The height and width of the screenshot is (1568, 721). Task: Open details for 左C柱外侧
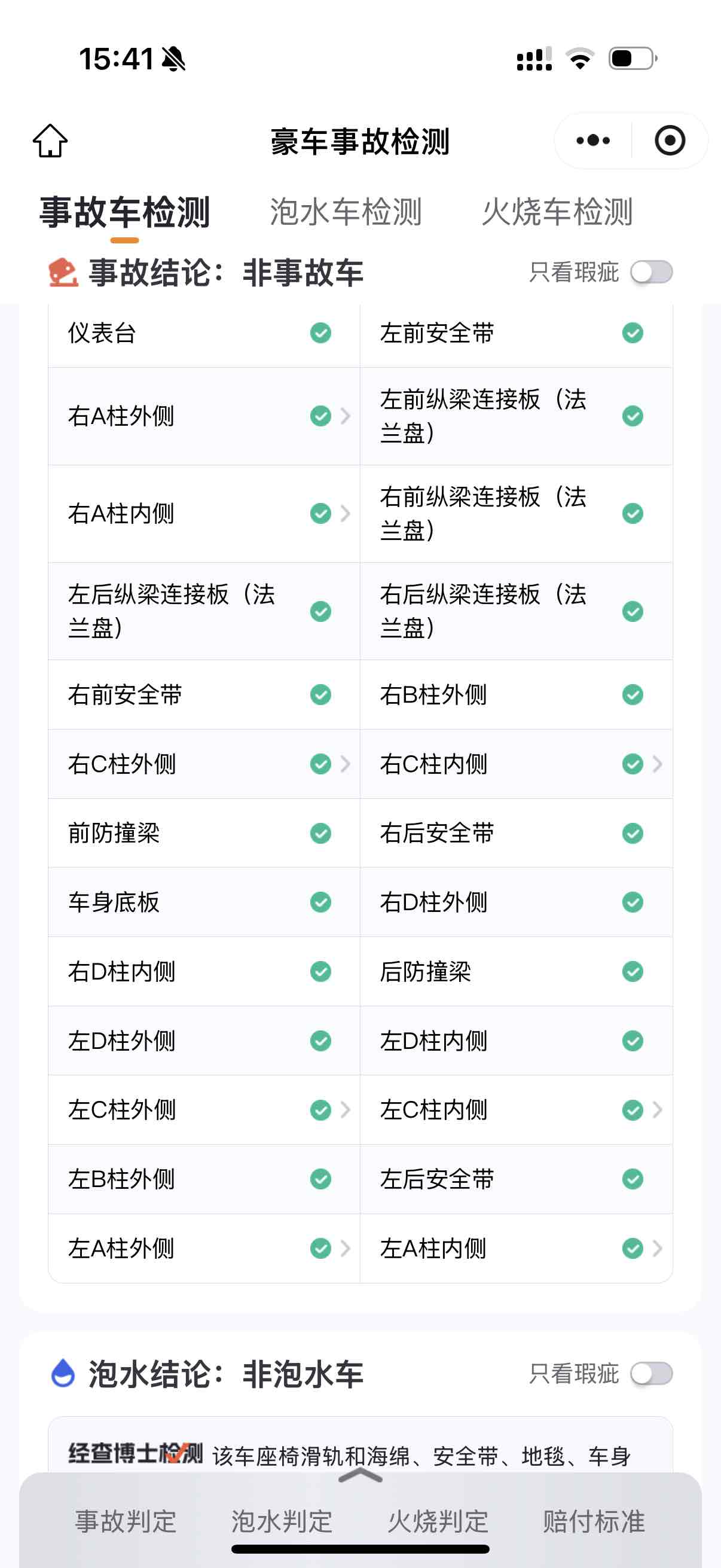point(203,1110)
